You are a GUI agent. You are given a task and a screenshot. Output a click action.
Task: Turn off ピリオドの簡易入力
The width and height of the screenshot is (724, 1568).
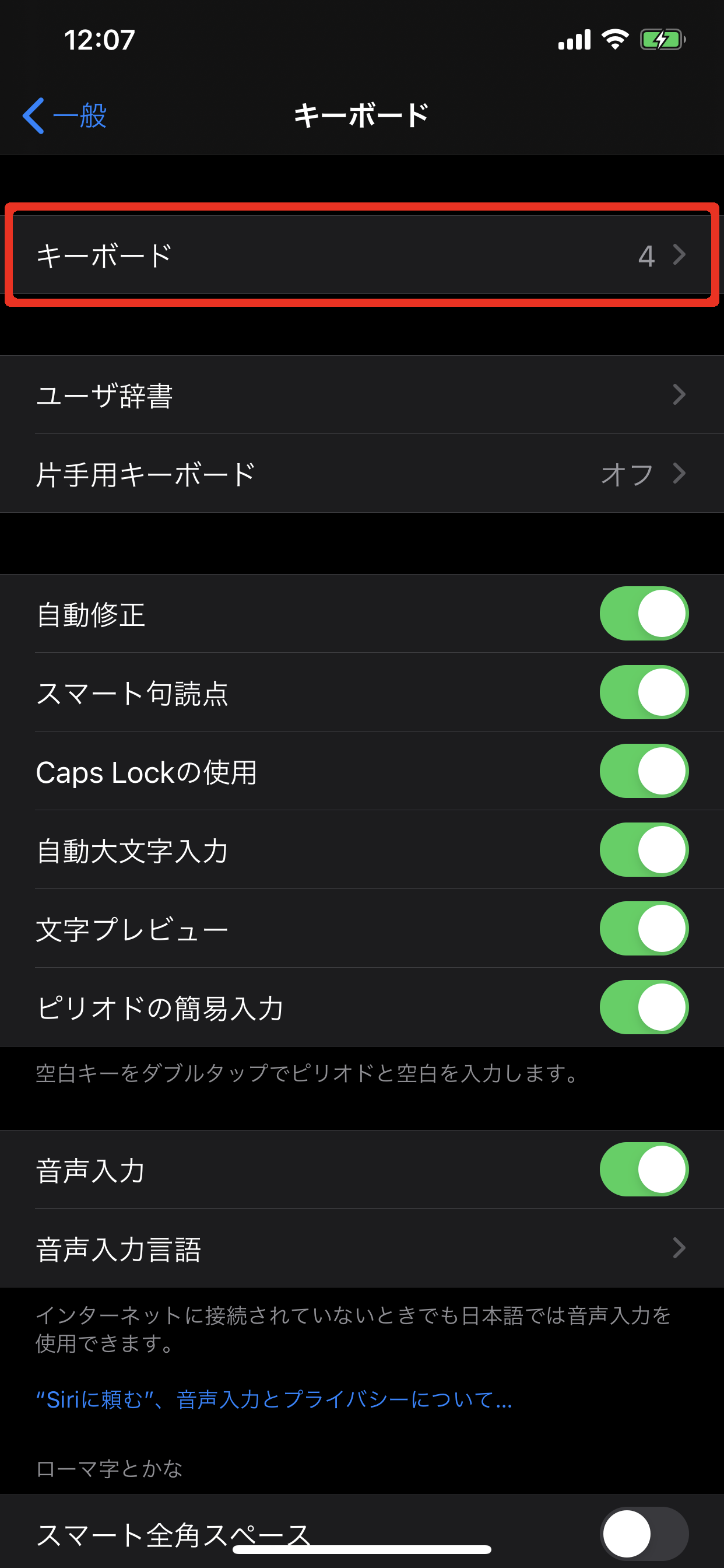point(643,1007)
